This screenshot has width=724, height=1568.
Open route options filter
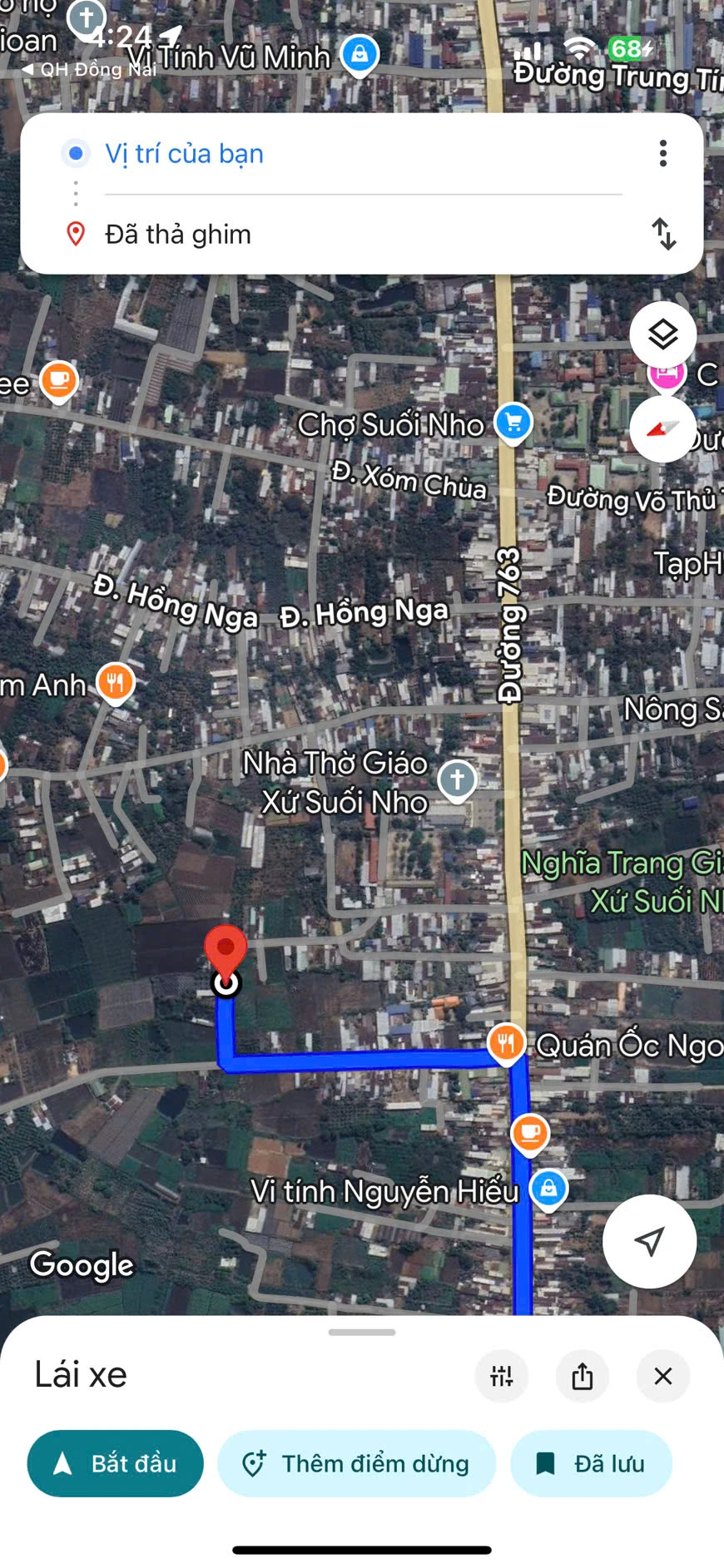[501, 1376]
